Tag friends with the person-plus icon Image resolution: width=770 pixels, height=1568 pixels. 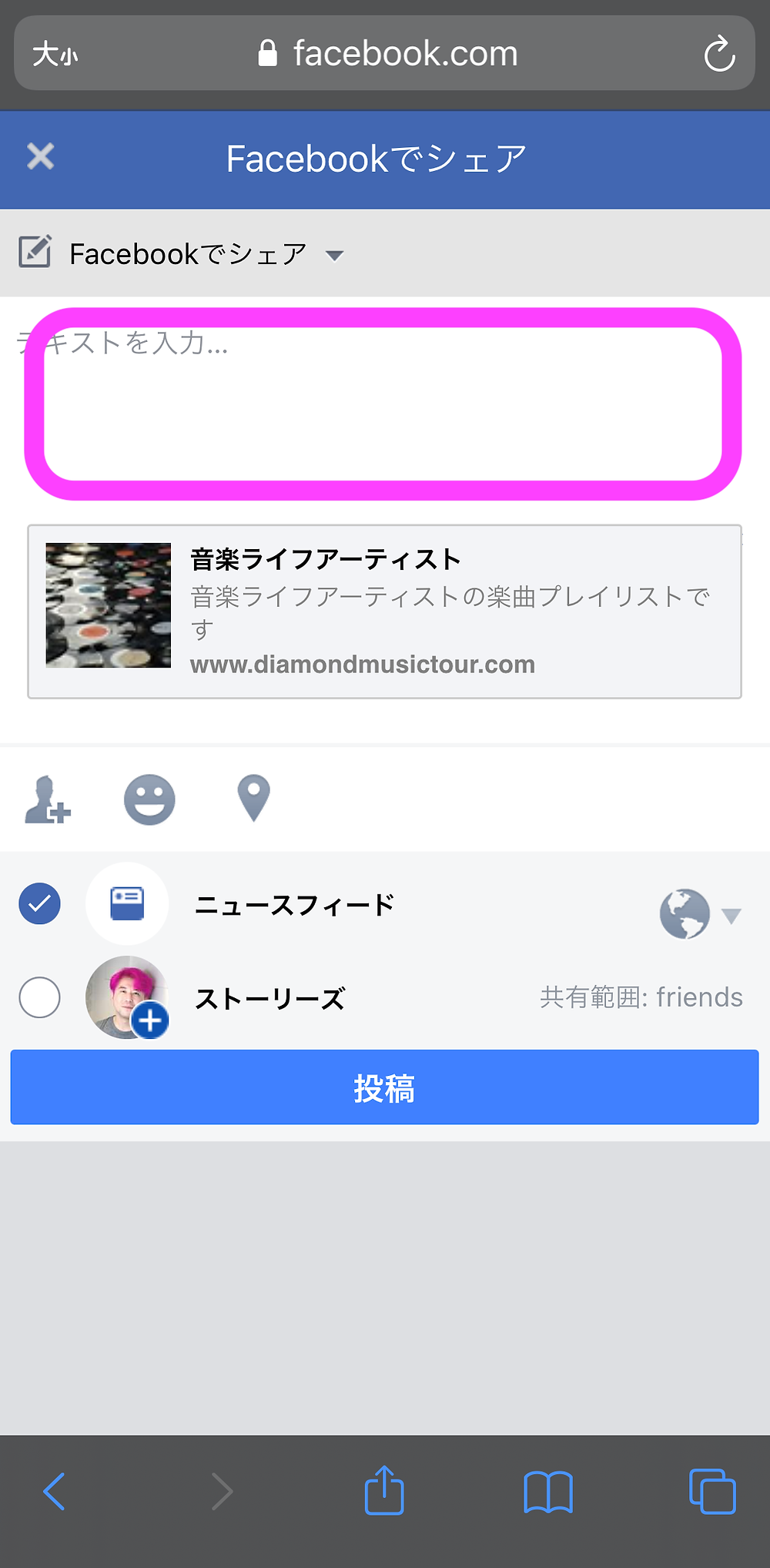click(x=48, y=799)
